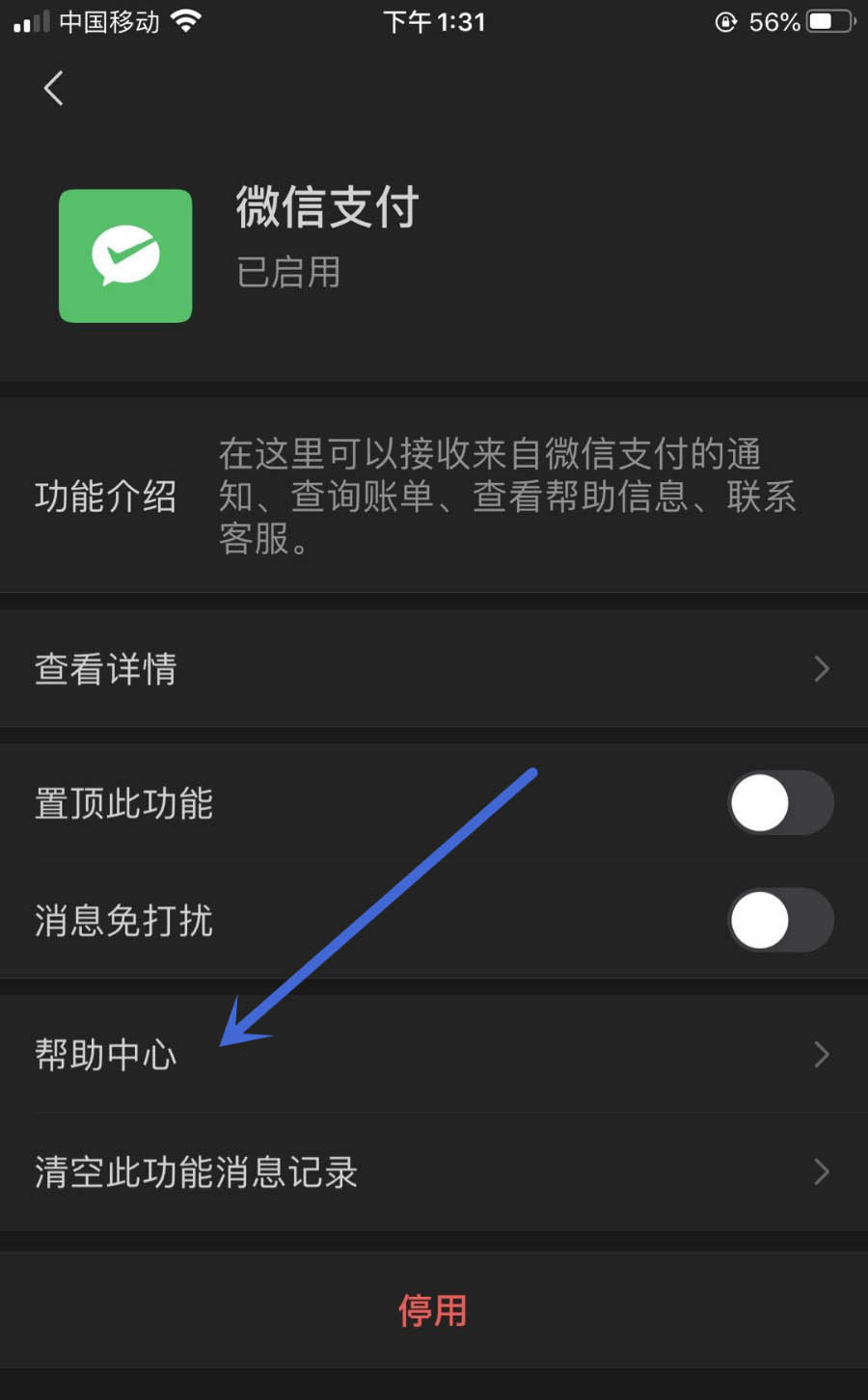The image size is (868, 1400).
Task: Tap 停用 to disable WeChat Pay
Action: tap(433, 1311)
